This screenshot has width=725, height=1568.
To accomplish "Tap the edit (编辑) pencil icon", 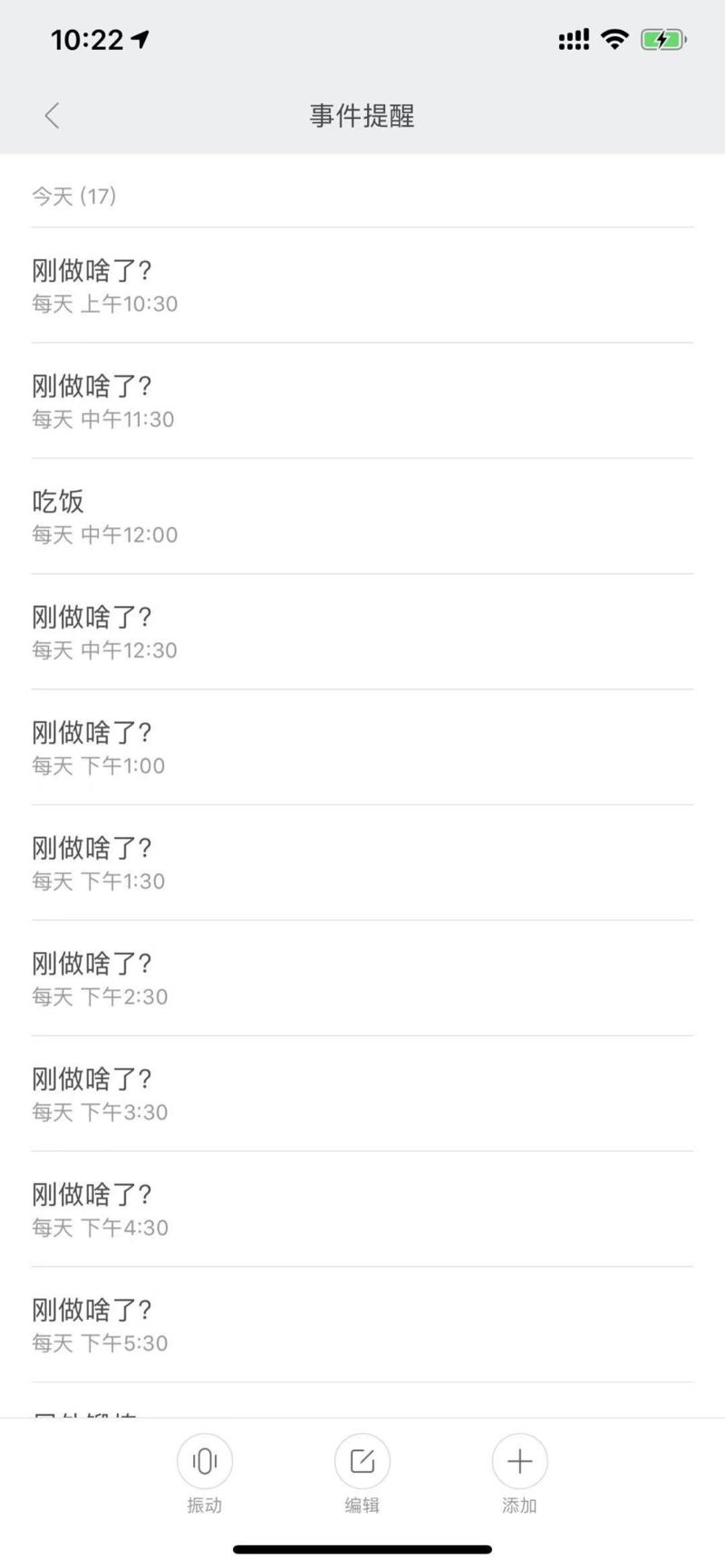I will pos(362,1461).
